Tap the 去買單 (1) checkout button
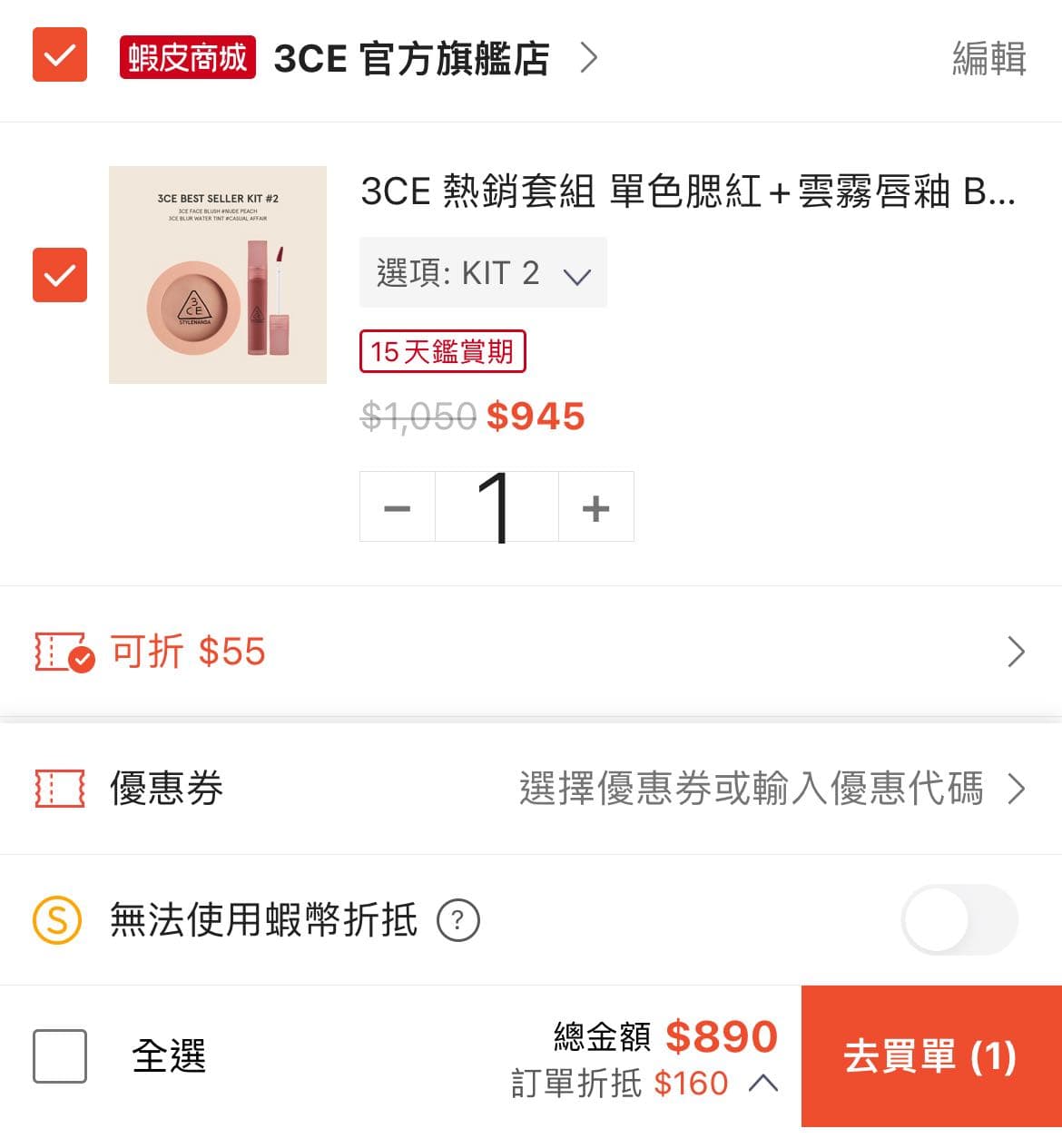 point(929,1055)
